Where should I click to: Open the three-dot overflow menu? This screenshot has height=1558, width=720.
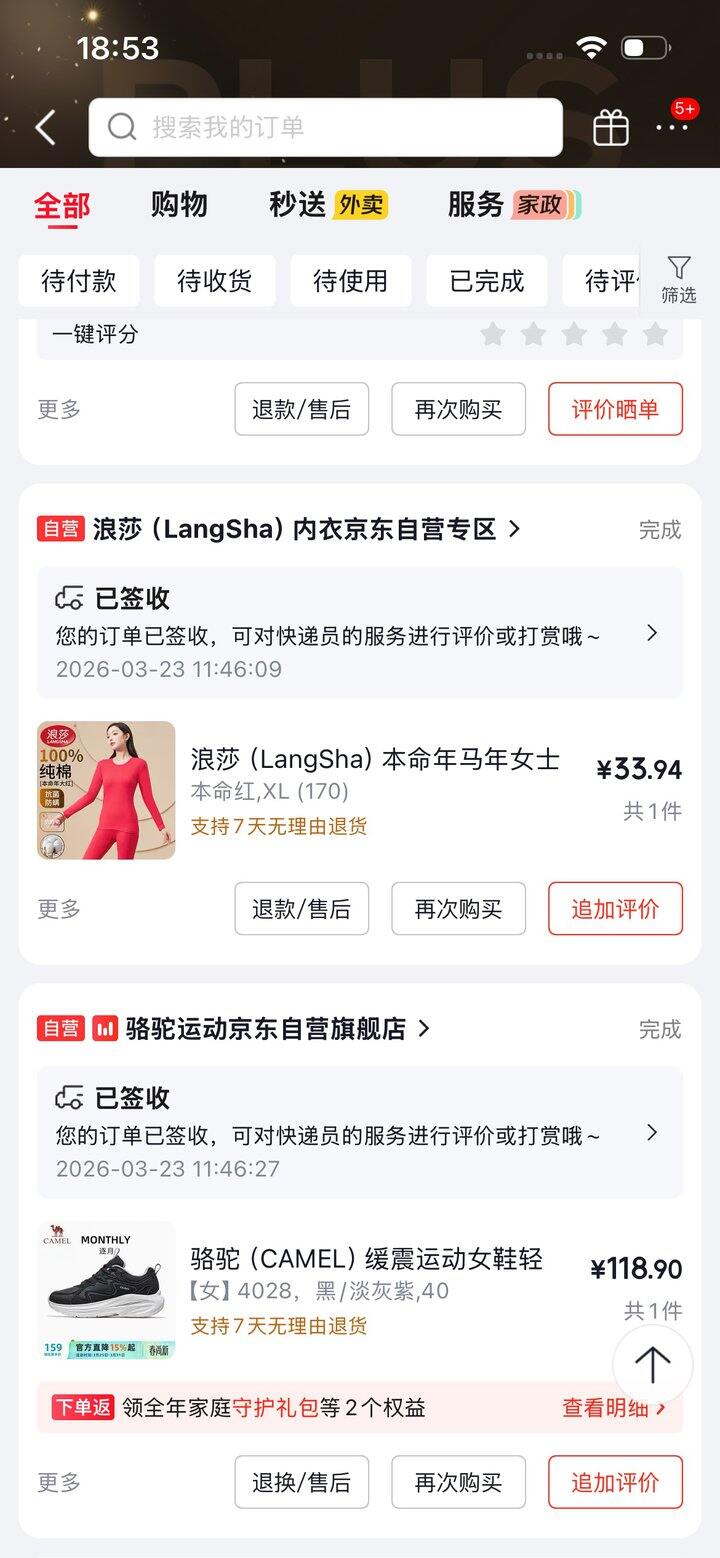click(671, 127)
